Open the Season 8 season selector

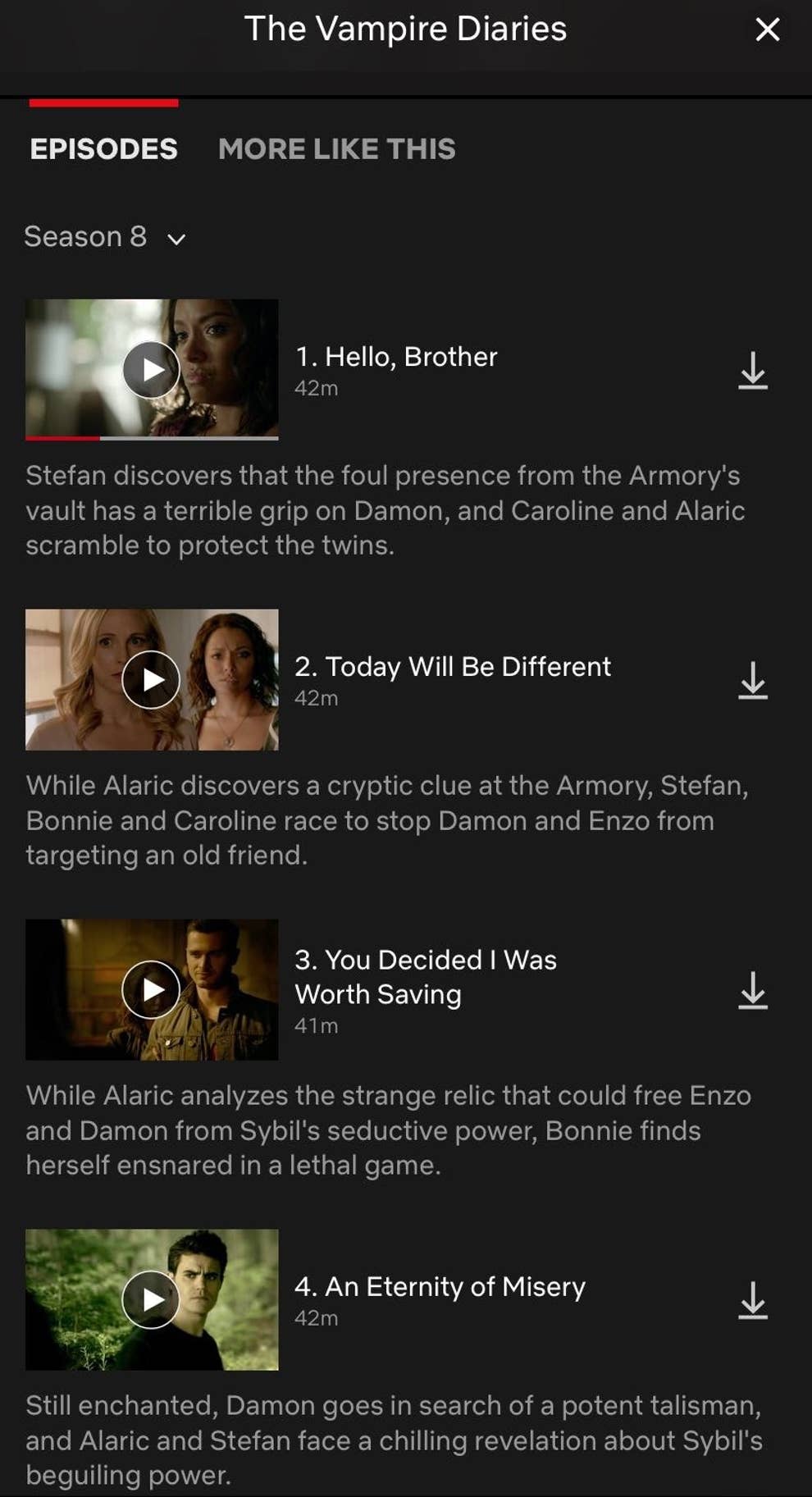[86, 237]
